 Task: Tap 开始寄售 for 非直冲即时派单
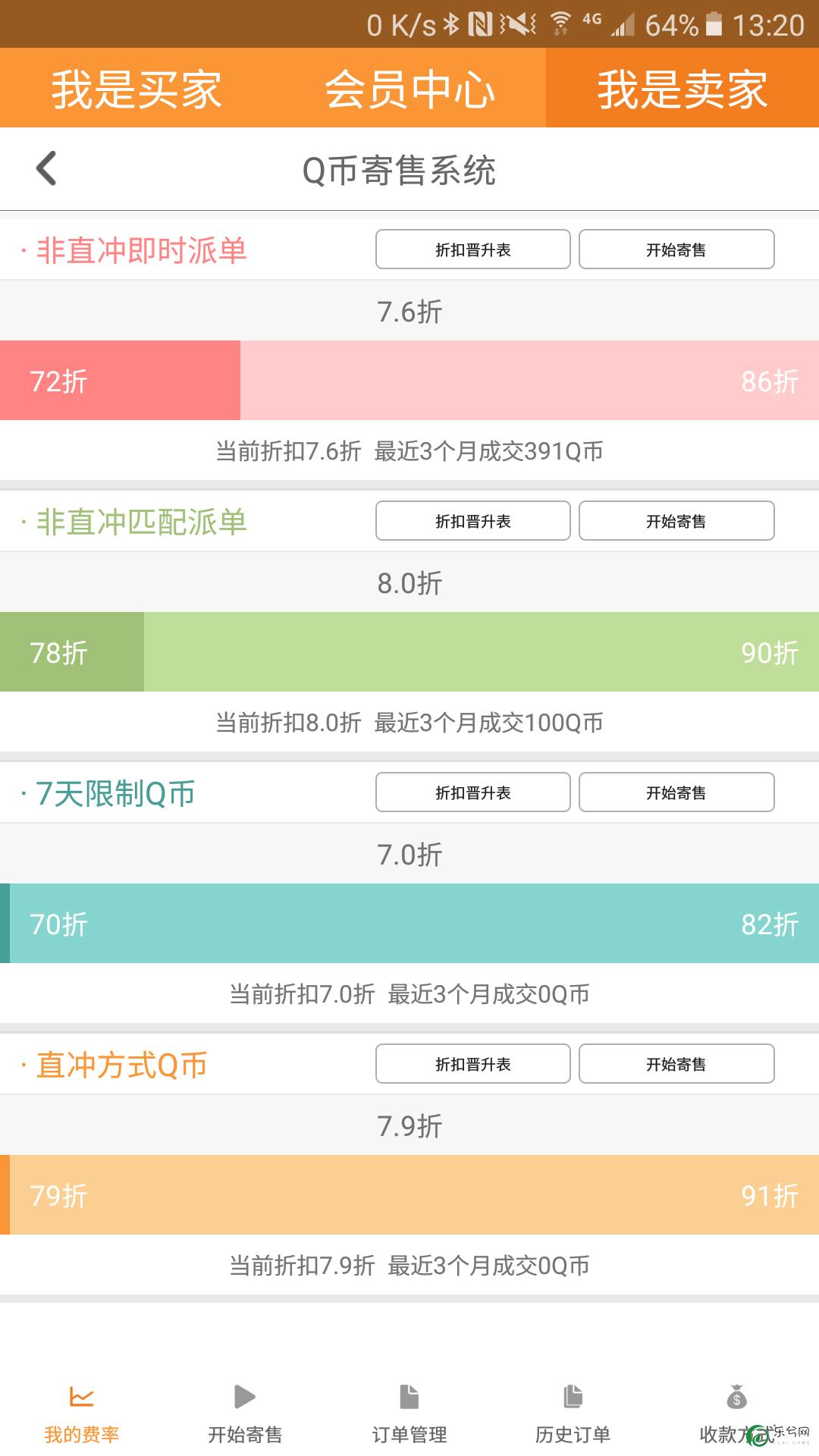tap(676, 249)
